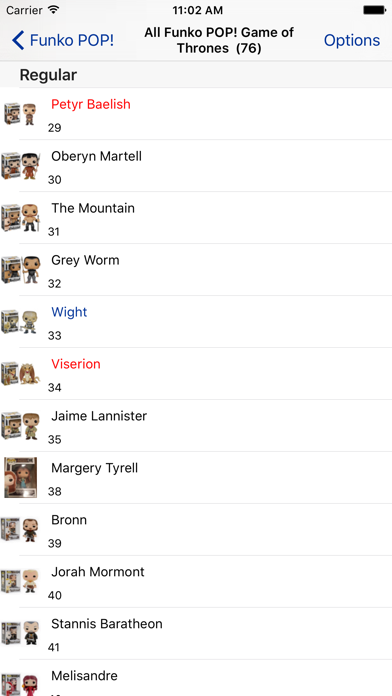Screen dimensions: 392x696
Task: Select the Stannis Baratheon row
Action: click(196, 633)
